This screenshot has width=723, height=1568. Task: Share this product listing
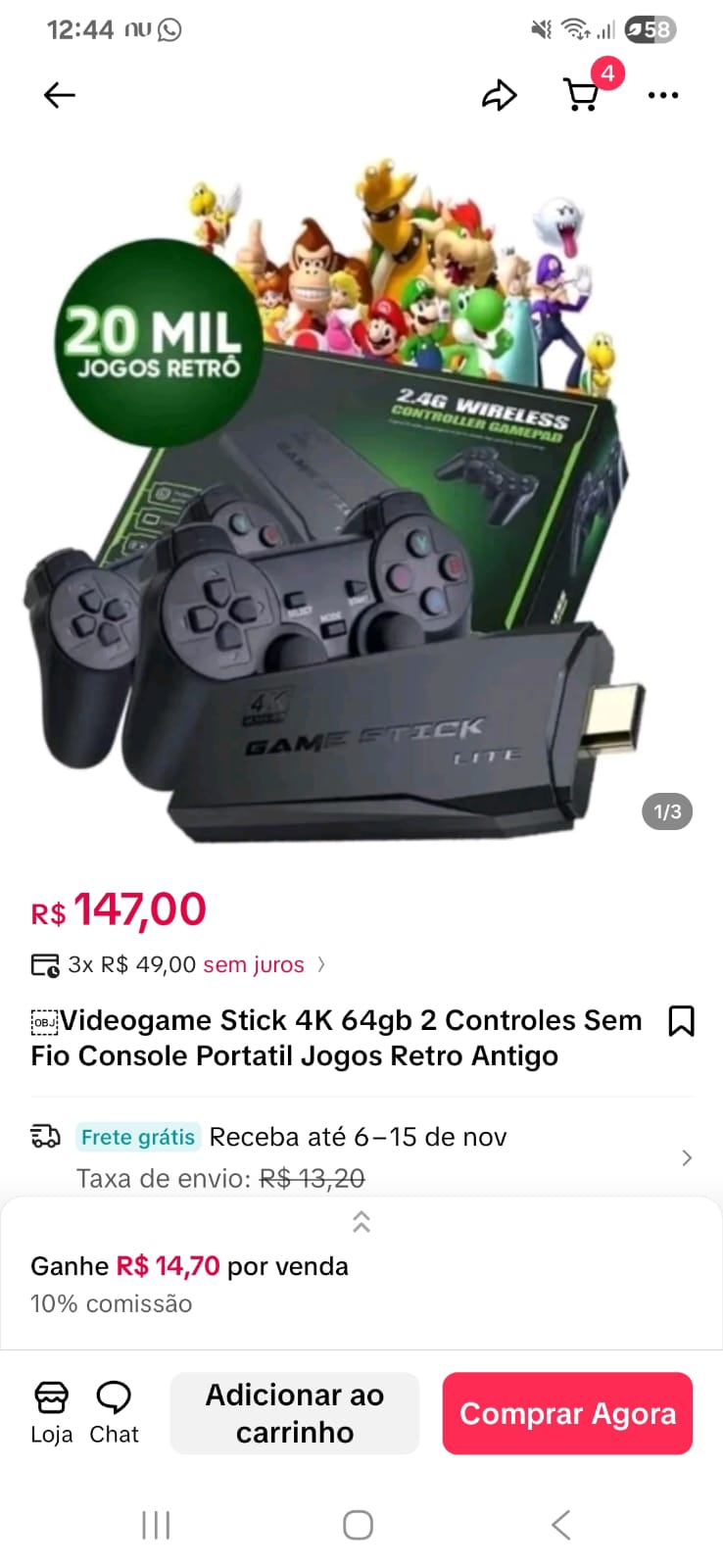tap(500, 95)
